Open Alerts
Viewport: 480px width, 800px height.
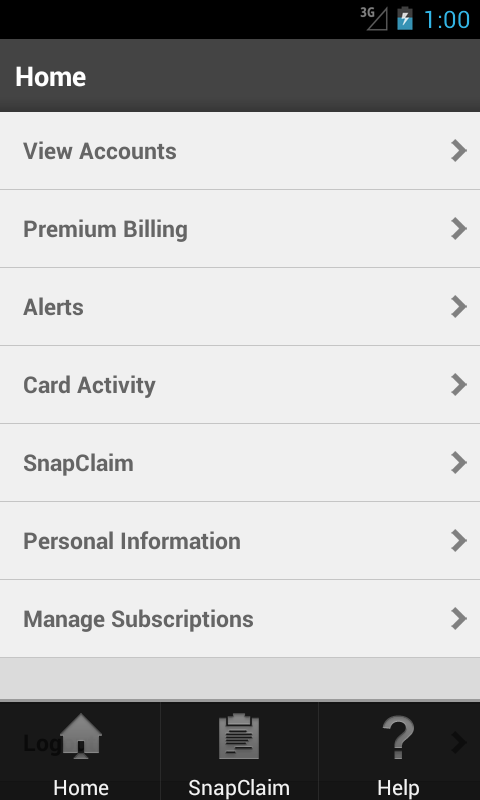[x=240, y=307]
